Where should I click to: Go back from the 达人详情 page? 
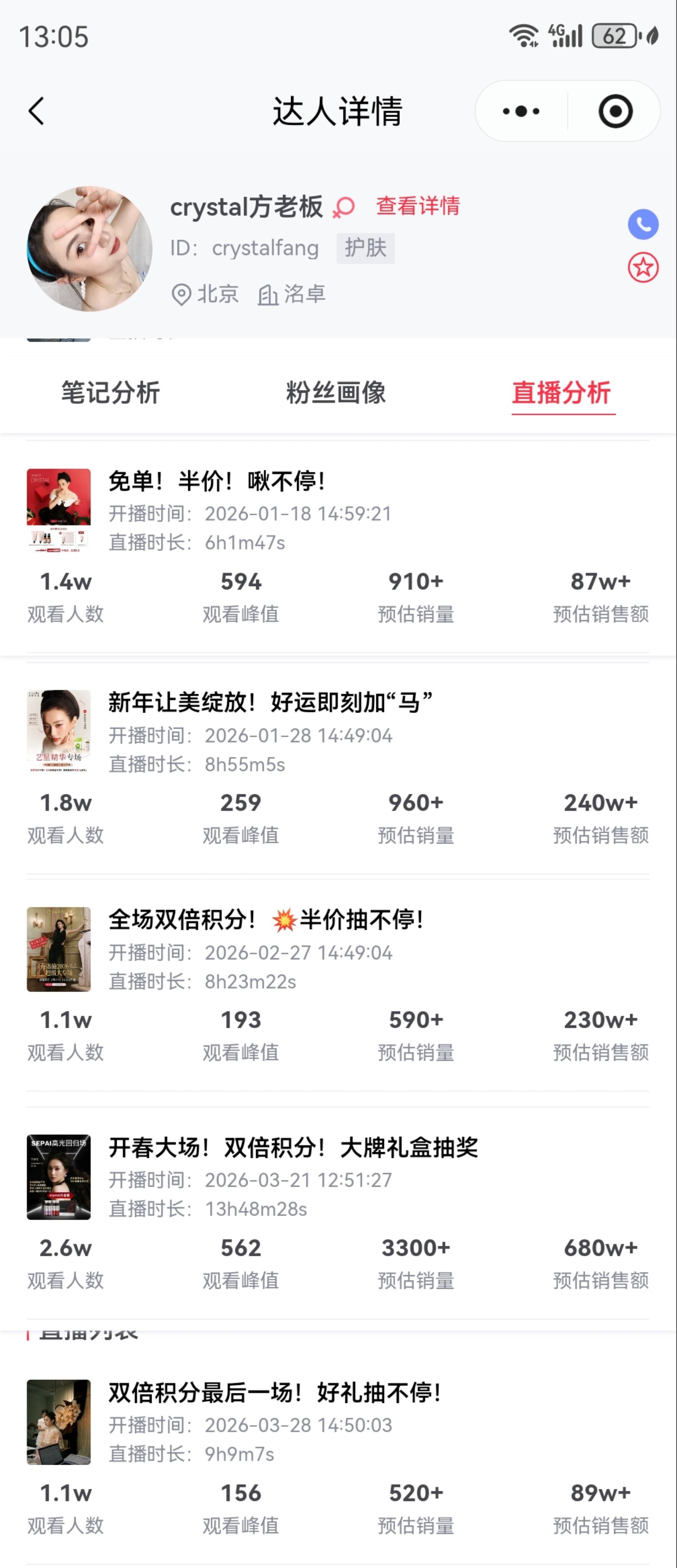pyautogui.click(x=36, y=111)
